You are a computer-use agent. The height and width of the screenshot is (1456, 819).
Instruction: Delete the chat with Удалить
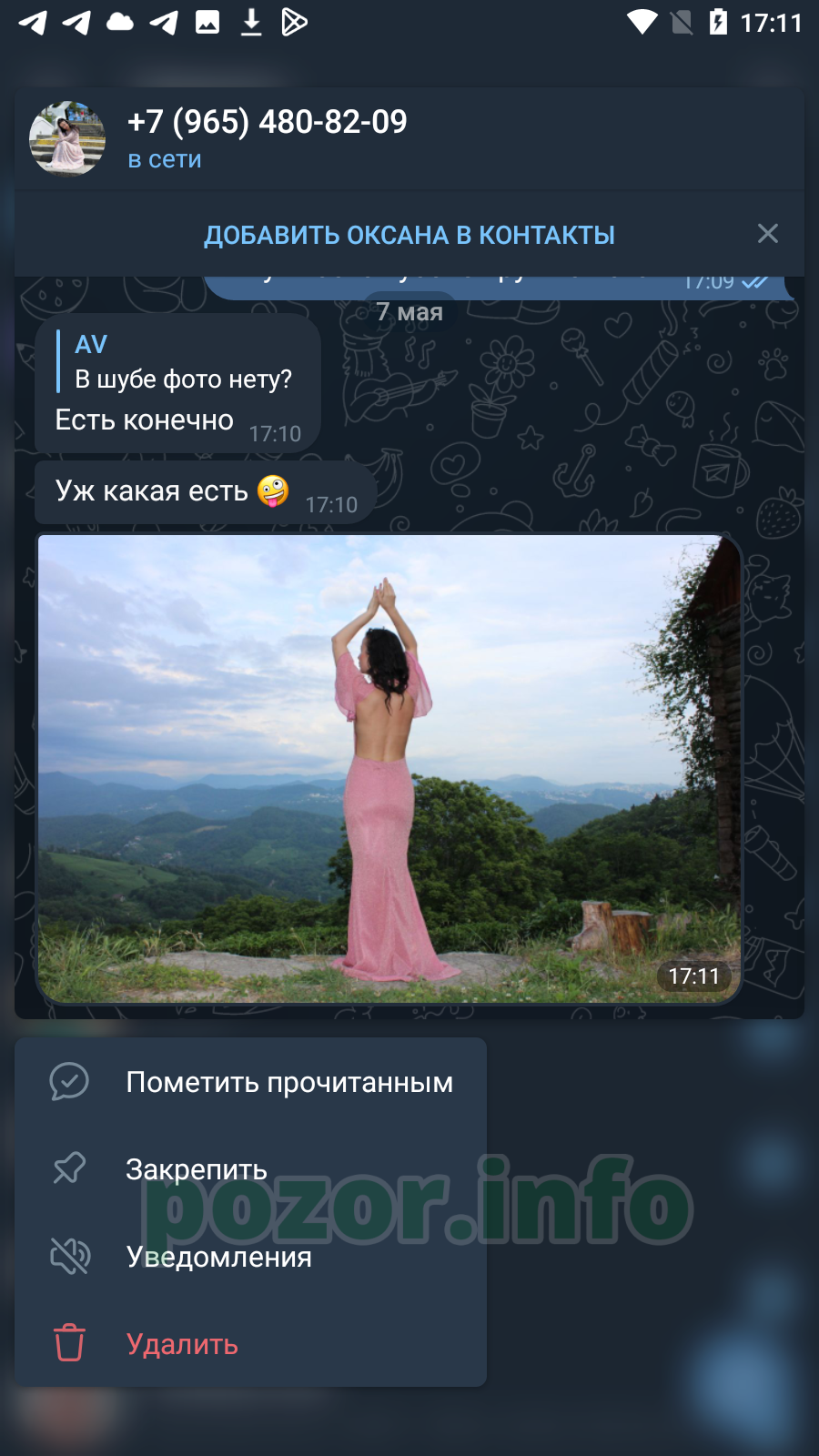click(x=250, y=1344)
